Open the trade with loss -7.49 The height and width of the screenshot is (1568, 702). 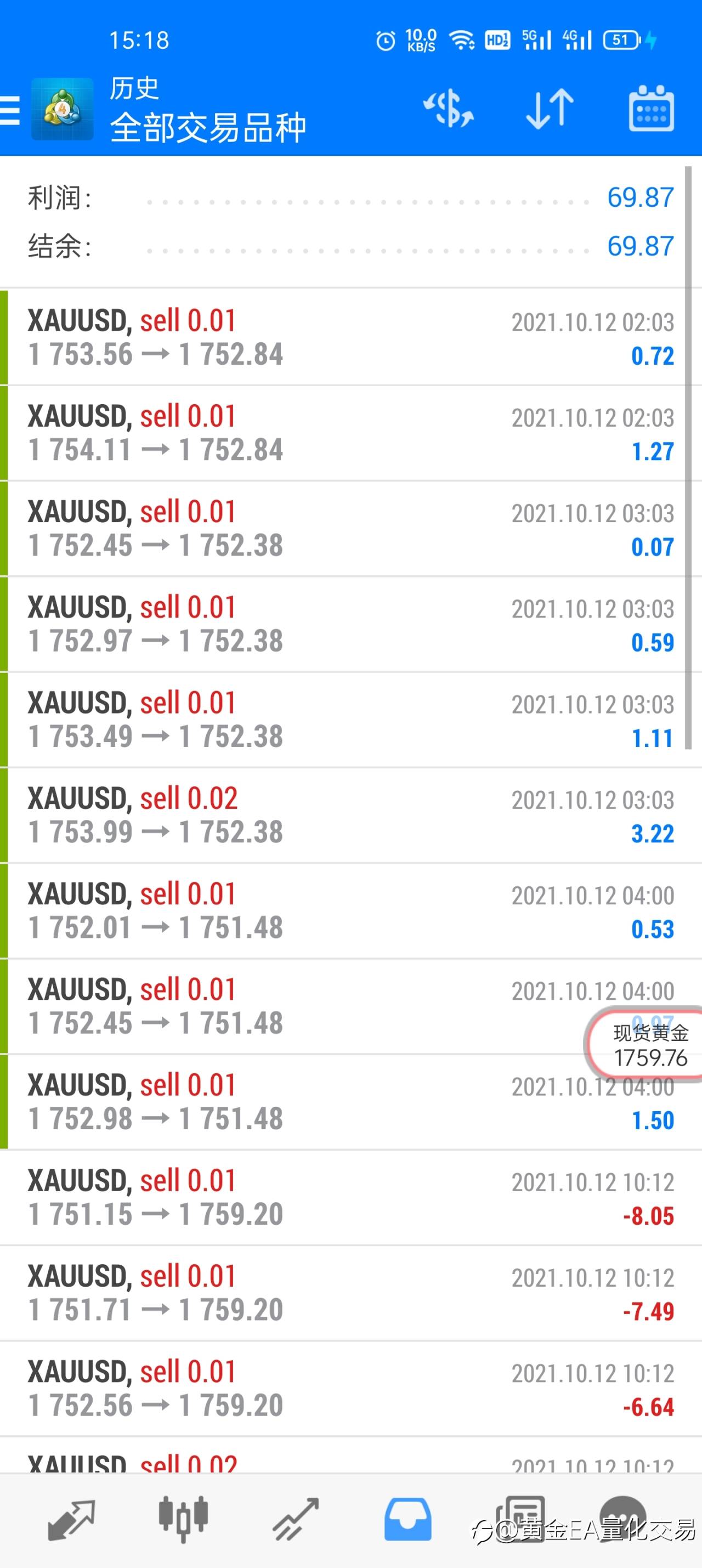pyautogui.click(x=350, y=1293)
